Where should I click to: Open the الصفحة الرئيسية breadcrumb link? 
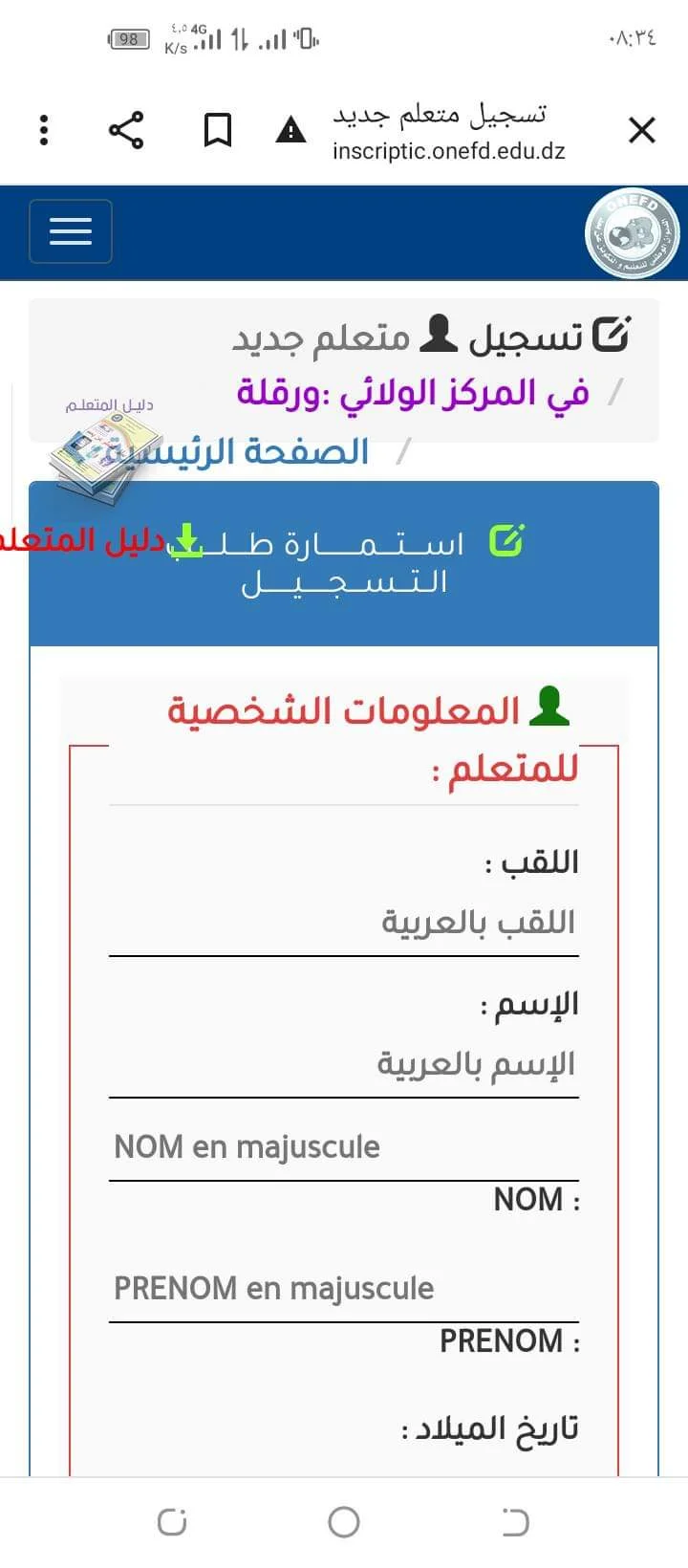coord(237,451)
